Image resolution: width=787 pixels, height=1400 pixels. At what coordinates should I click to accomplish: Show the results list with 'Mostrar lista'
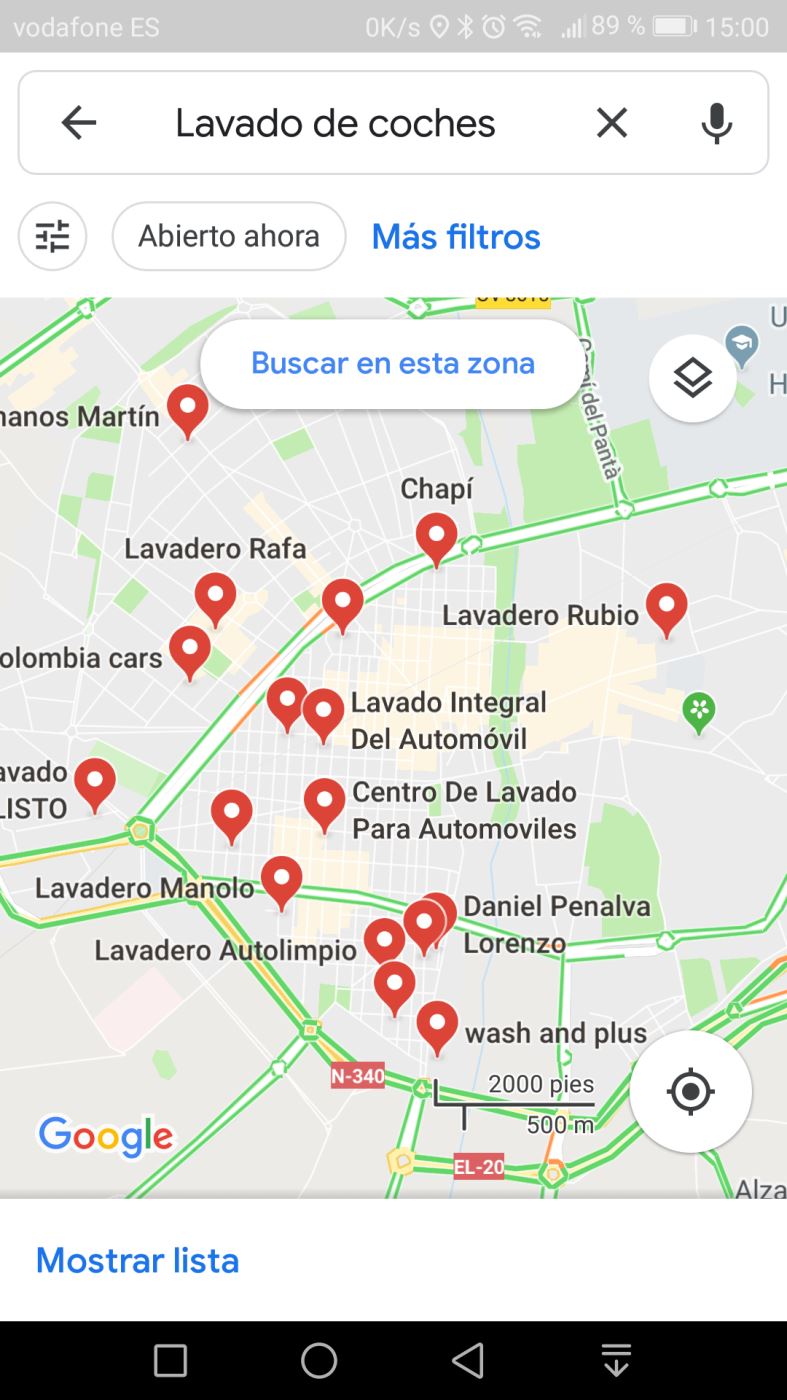(138, 1260)
